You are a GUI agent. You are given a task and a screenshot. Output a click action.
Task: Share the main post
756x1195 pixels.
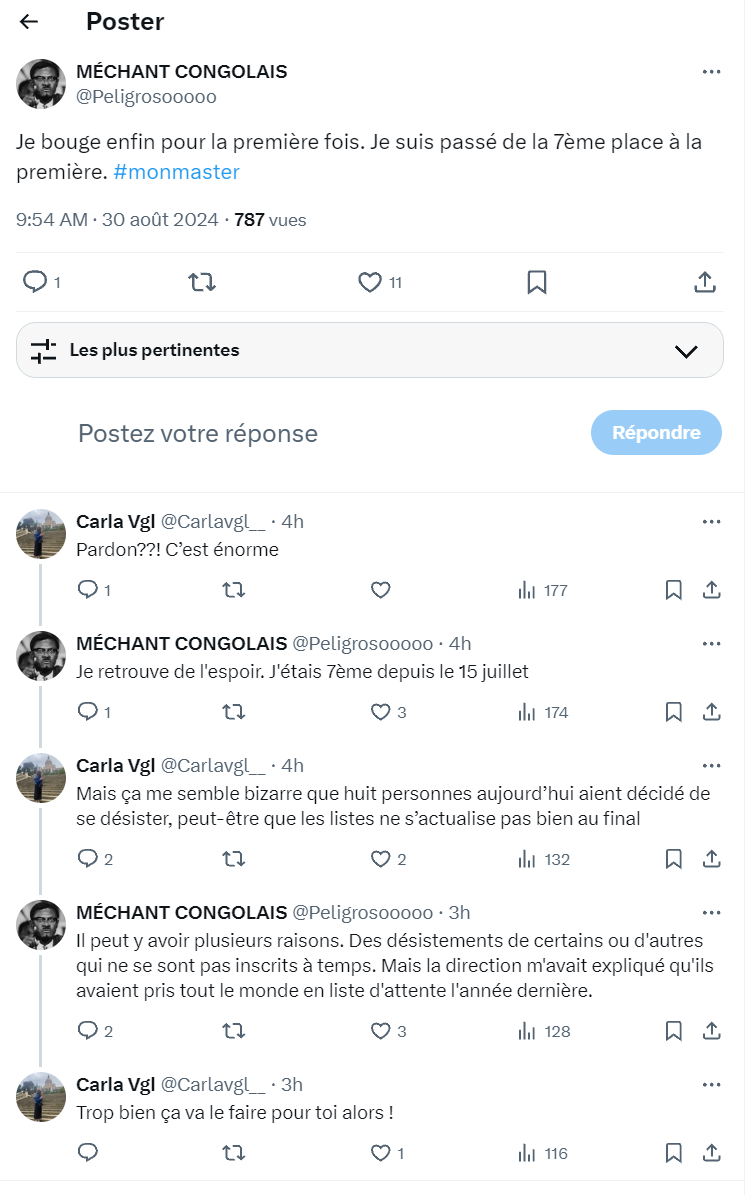pos(704,282)
